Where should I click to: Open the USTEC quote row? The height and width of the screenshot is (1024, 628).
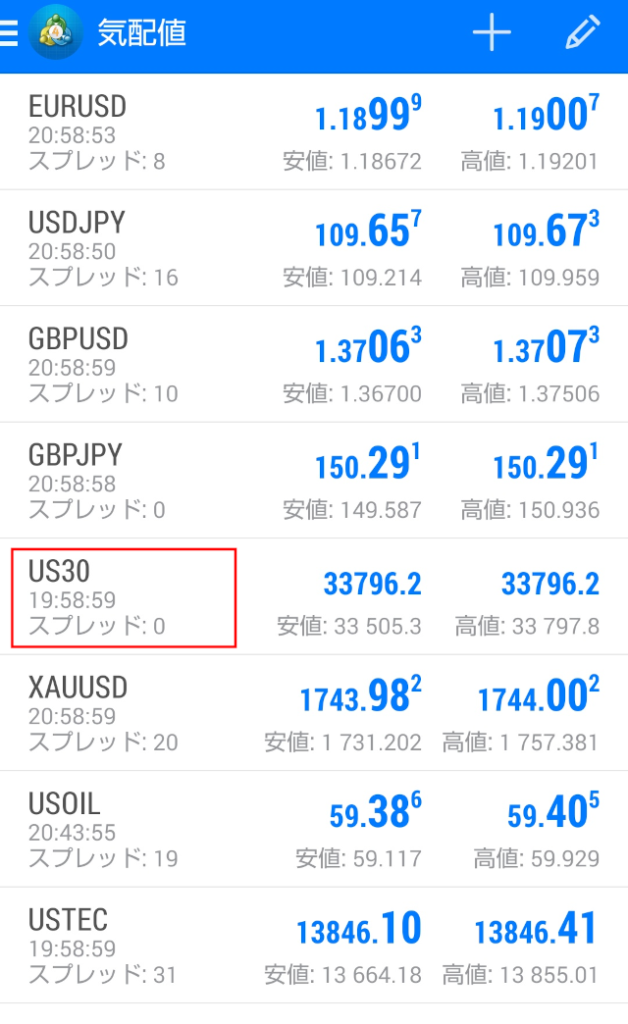pyautogui.click(x=314, y=945)
